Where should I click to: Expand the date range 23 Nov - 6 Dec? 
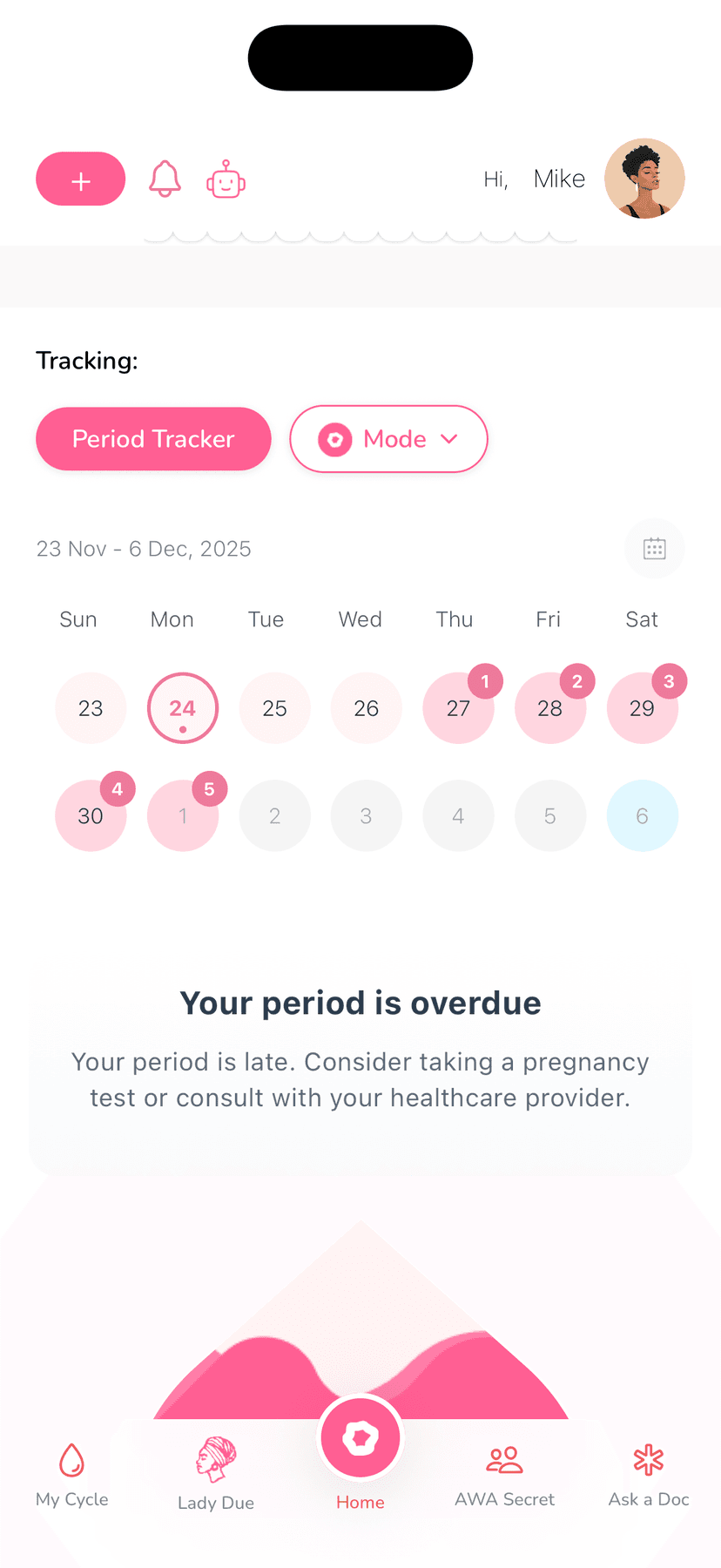click(144, 548)
